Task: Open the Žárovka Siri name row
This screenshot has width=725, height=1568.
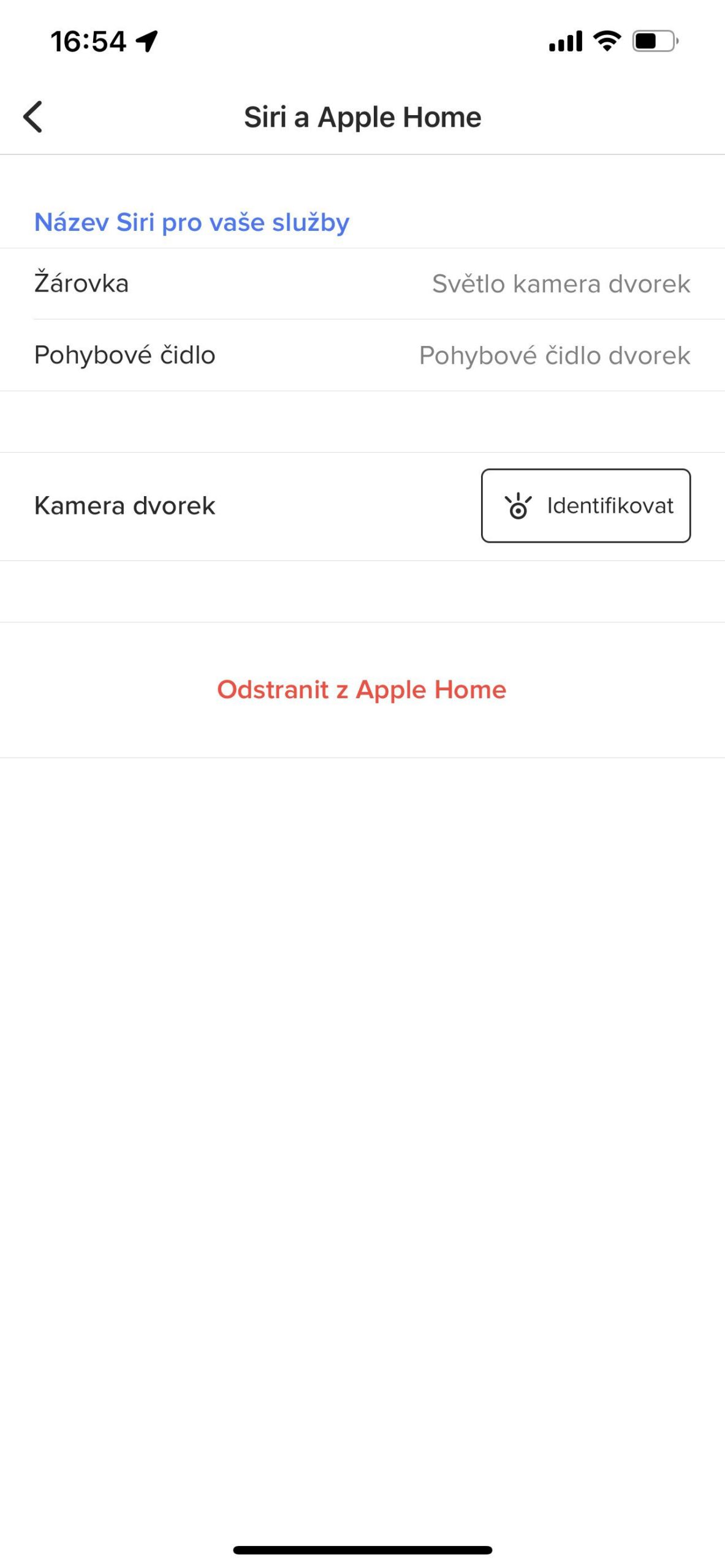Action: click(x=362, y=284)
